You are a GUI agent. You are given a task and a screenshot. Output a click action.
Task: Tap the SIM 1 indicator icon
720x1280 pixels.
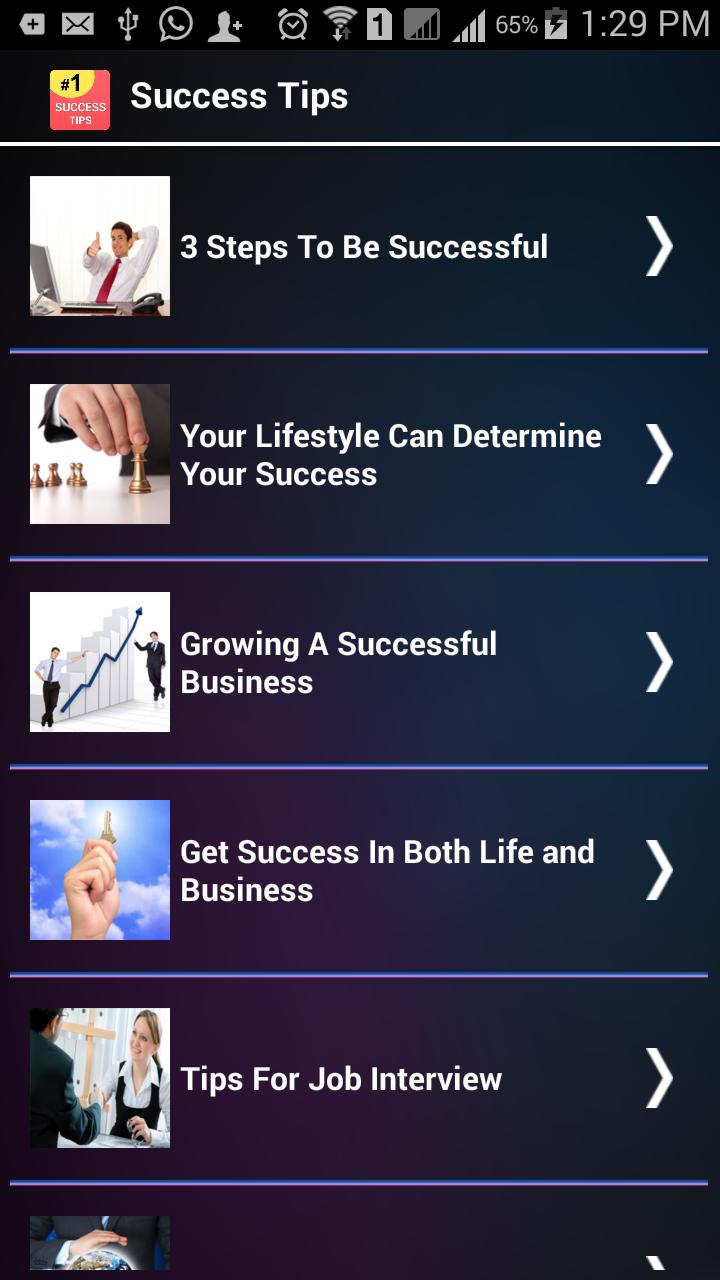pos(381,24)
